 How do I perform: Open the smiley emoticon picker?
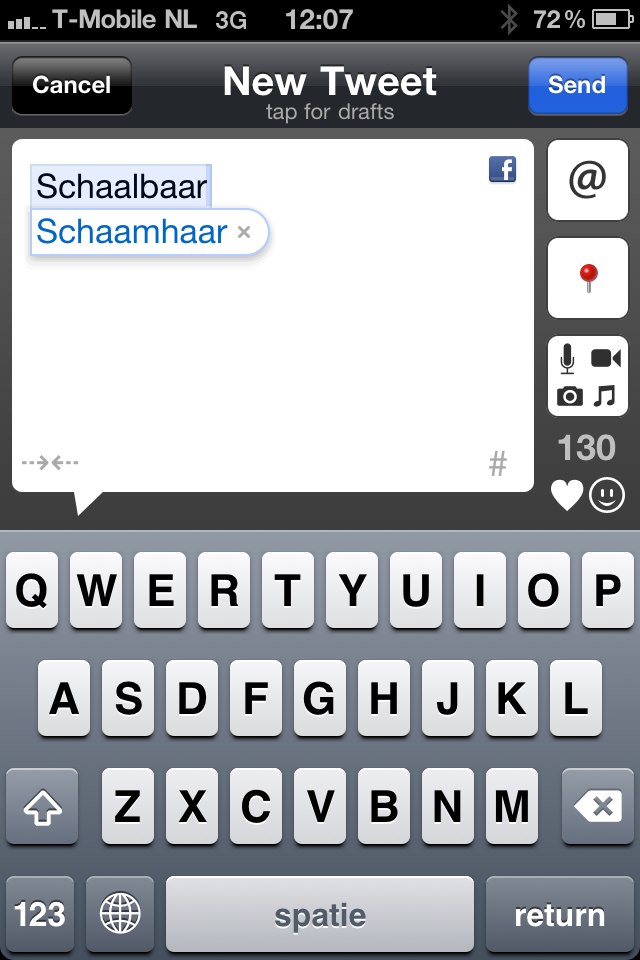pos(606,495)
